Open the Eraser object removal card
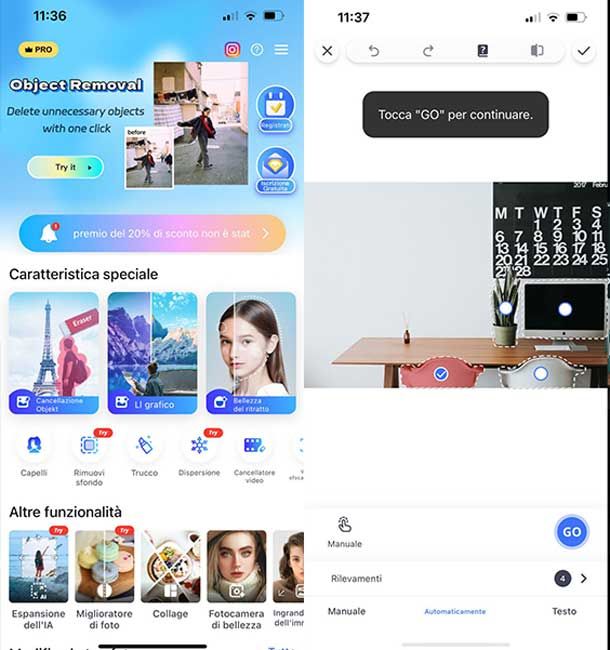Viewport: 610px width, 650px height. [53, 352]
